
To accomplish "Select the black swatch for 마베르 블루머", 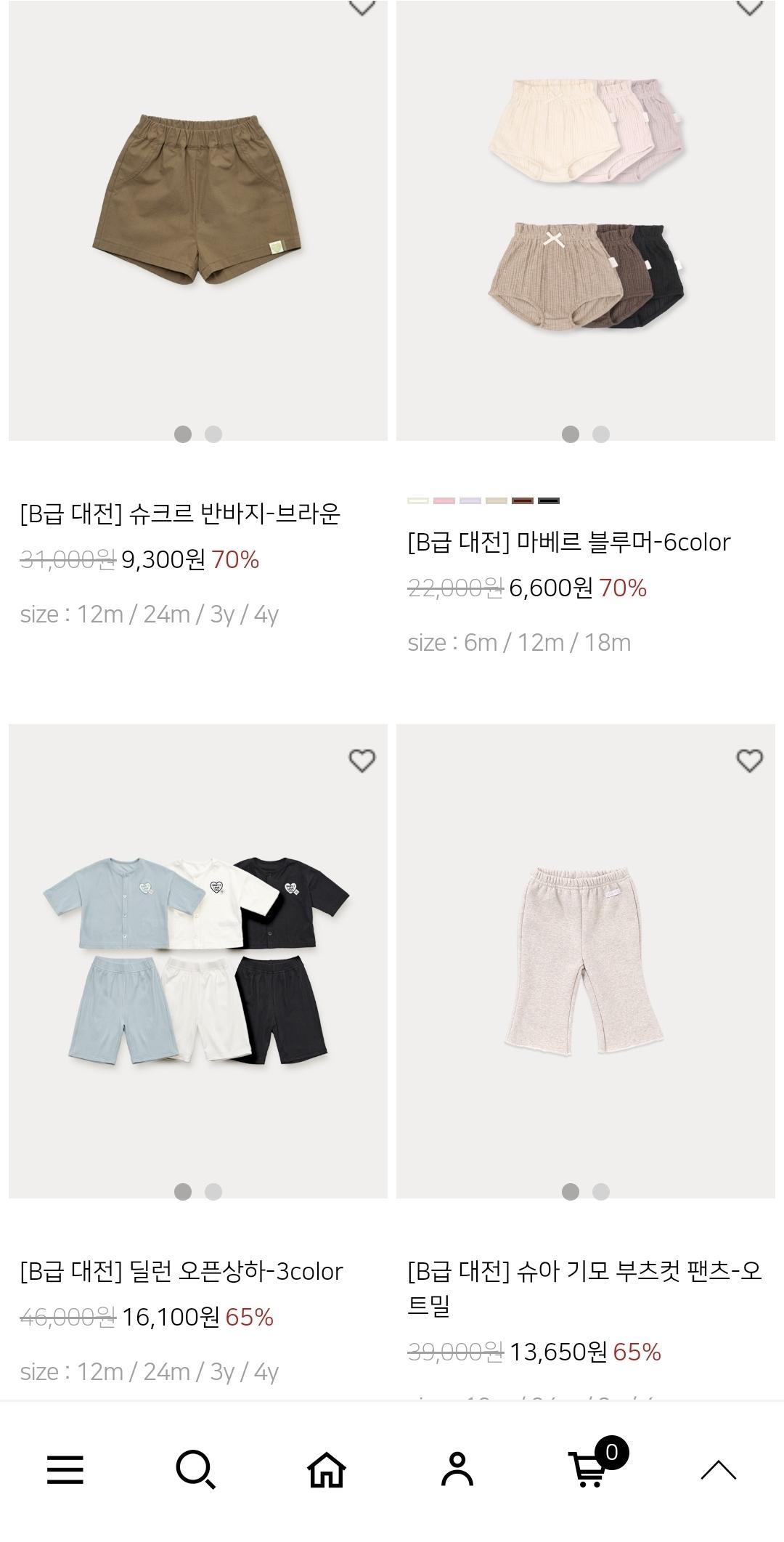I will 549,500.
